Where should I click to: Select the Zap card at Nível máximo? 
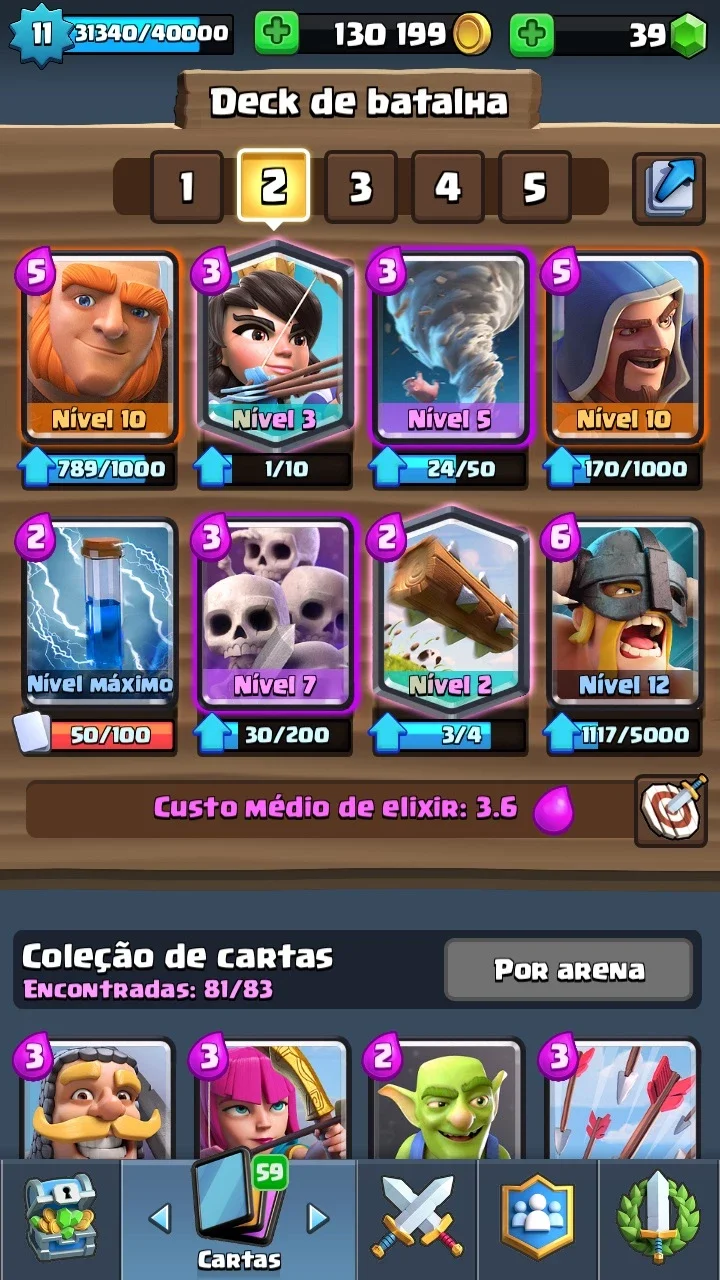[98, 612]
